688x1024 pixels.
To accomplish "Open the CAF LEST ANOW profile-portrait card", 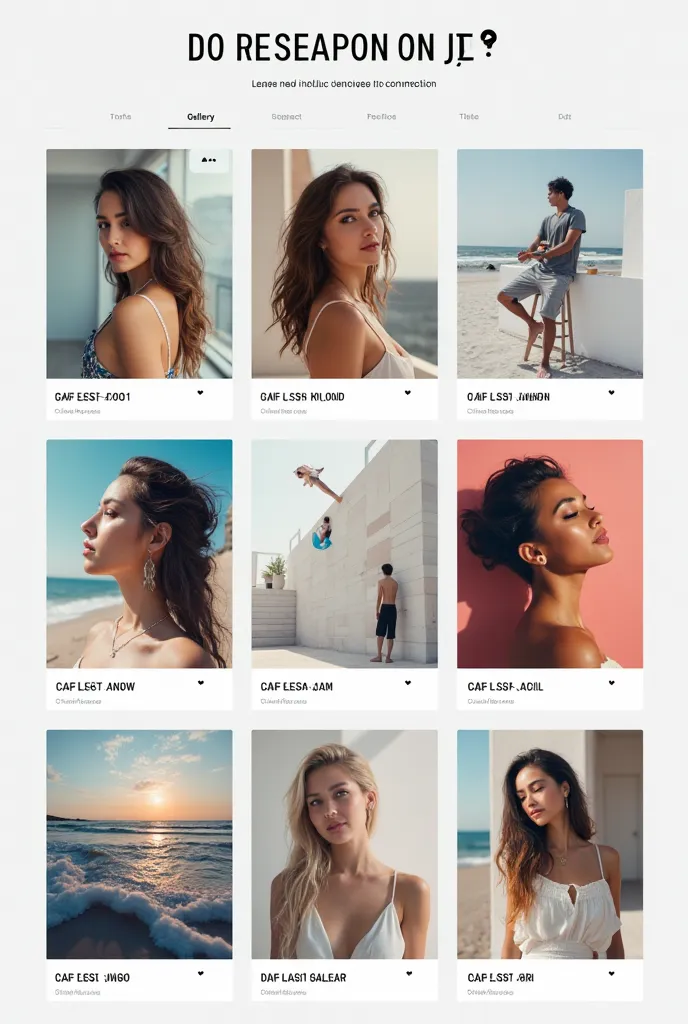I will 139,553.
